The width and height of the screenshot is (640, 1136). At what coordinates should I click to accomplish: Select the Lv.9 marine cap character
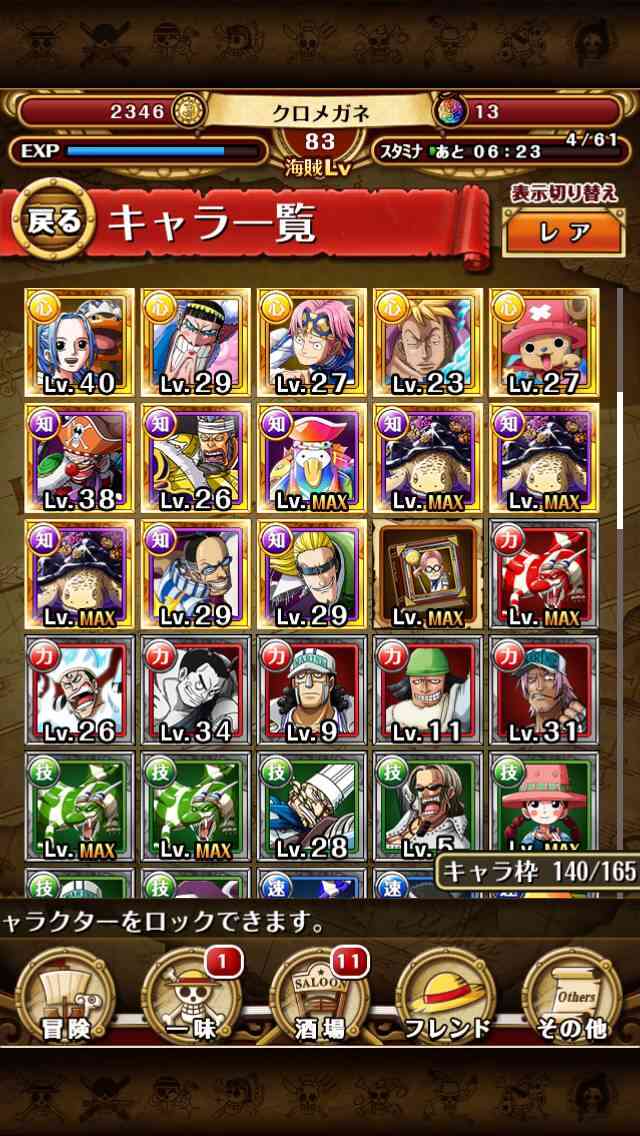(x=312, y=690)
